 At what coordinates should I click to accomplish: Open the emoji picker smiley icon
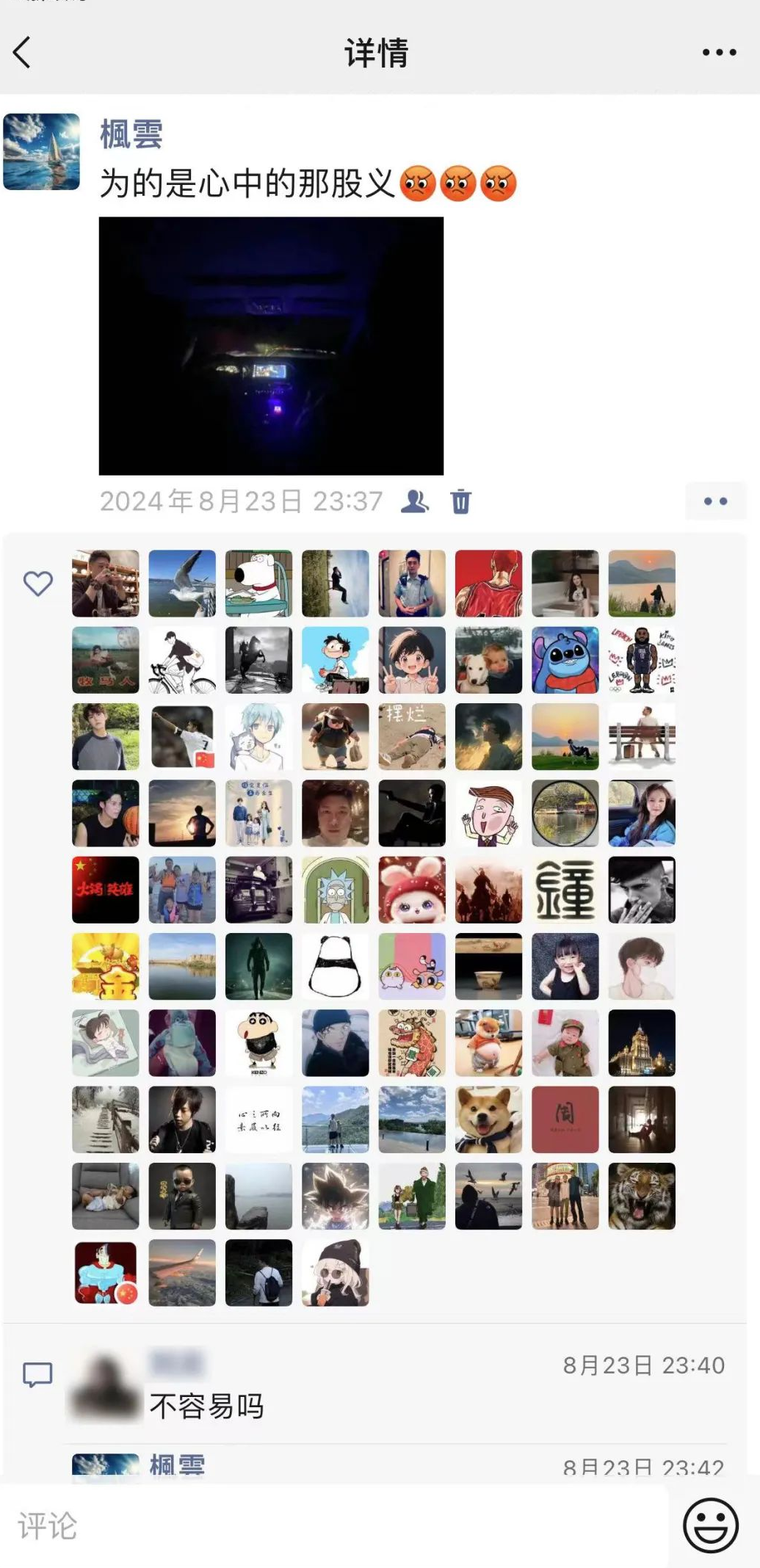(x=710, y=1525)
